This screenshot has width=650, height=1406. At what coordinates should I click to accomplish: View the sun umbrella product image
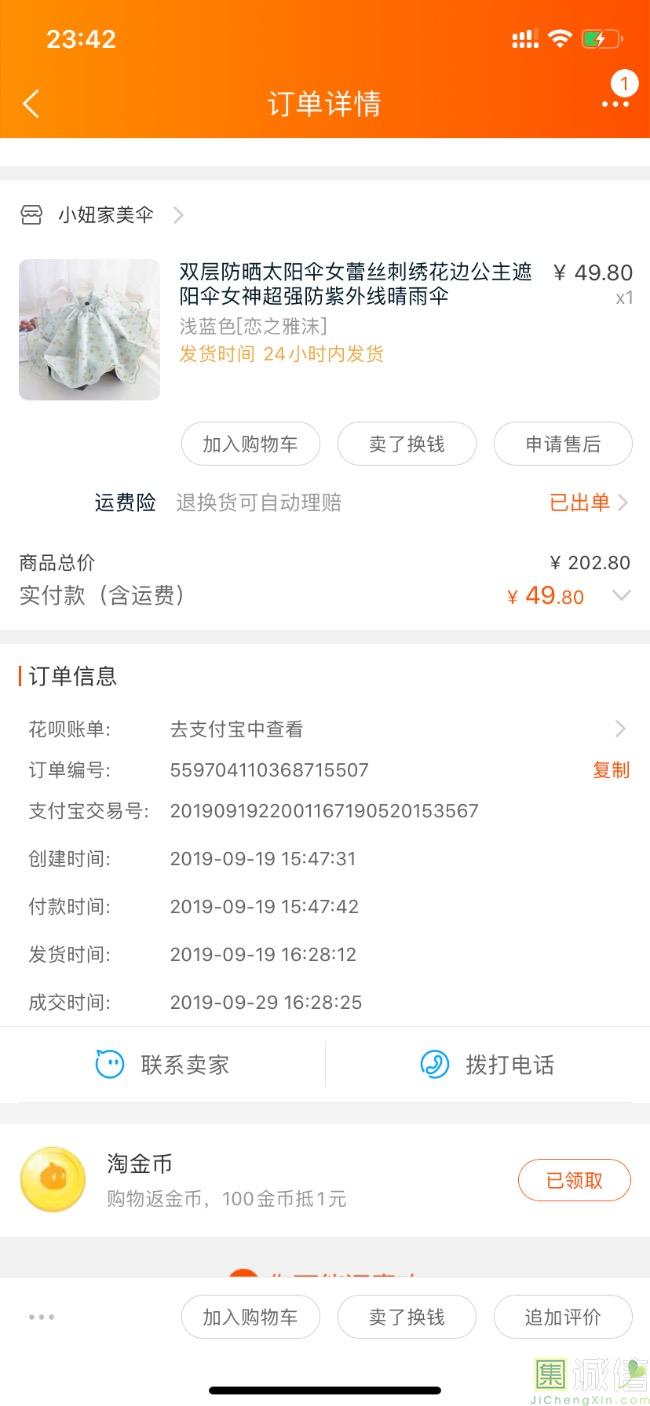[89, 329]
